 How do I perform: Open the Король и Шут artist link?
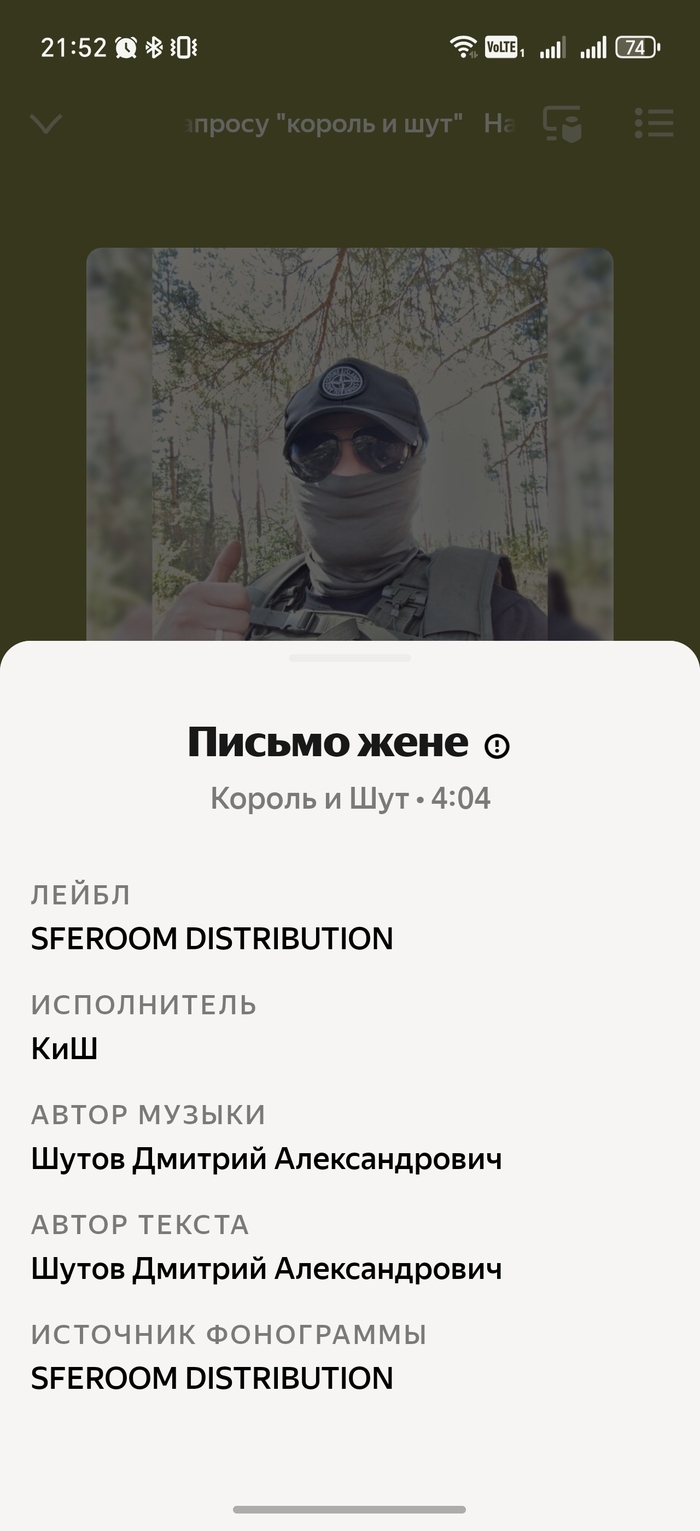[309, 799]
